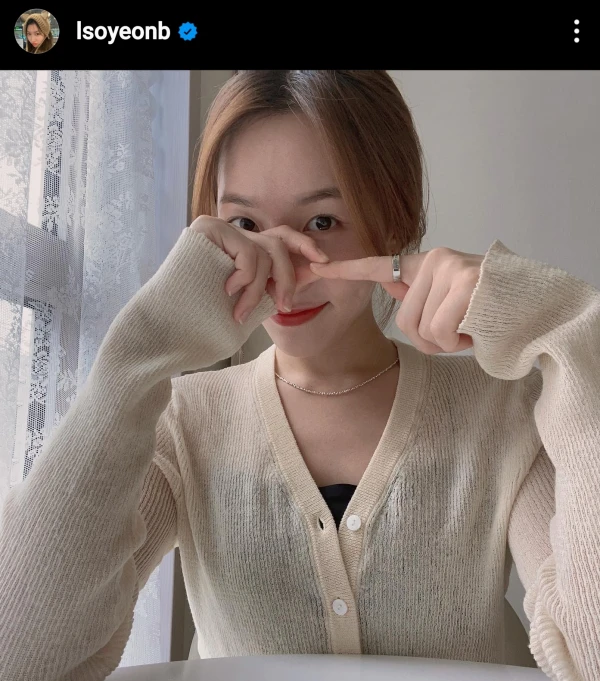Open the post's three-dot overflow menu
The width and height of the screenshot is (600, 681).
pos(576,31)
